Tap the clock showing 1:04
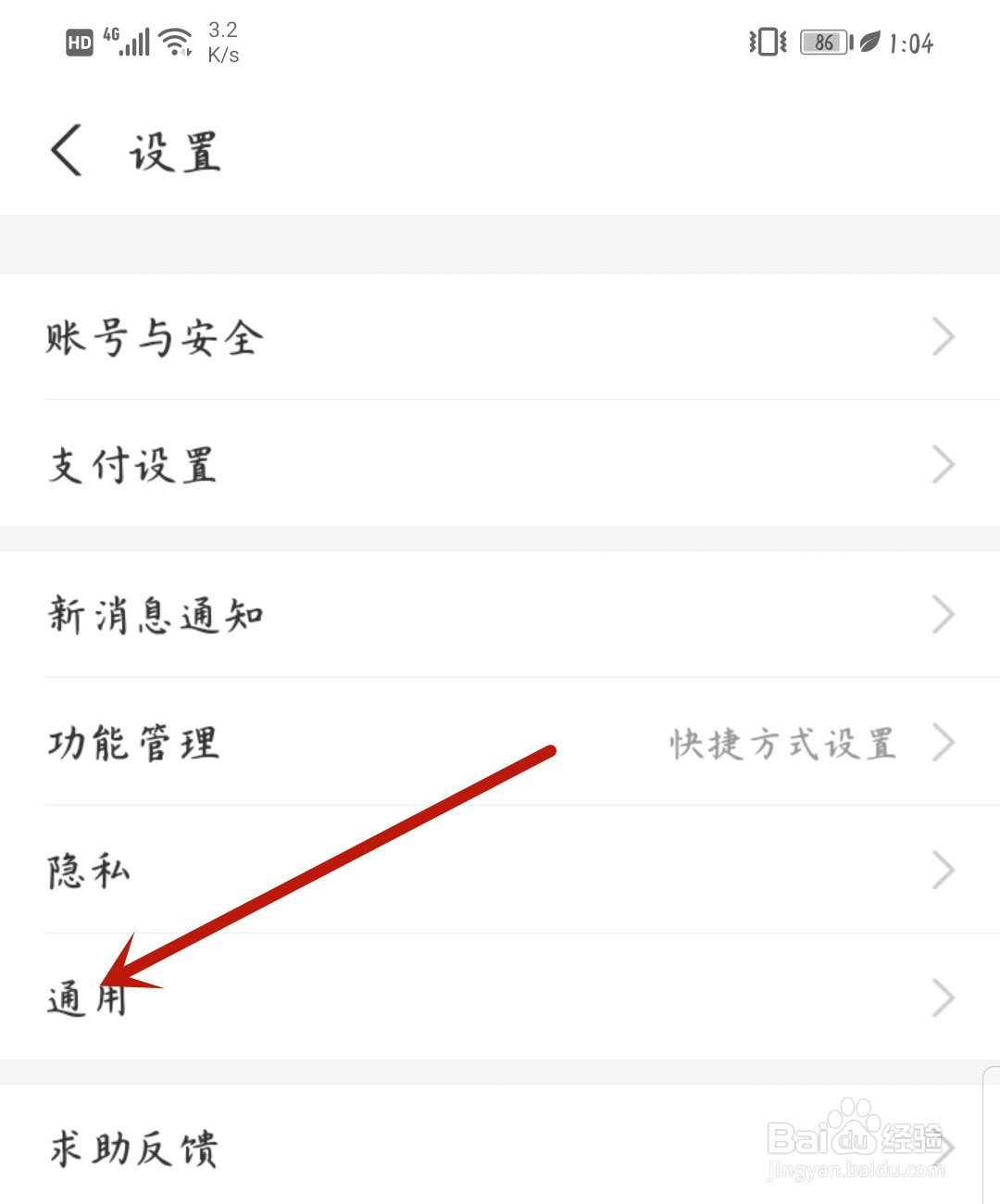1000x1204 pixels. (x=910, y=43)
